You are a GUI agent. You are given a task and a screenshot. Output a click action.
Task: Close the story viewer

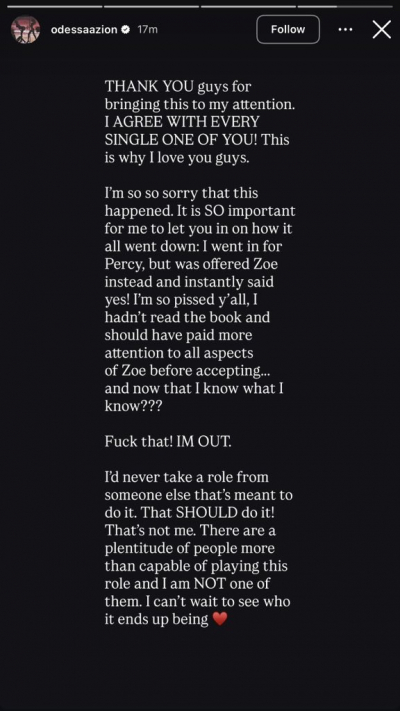coord(381,29)
